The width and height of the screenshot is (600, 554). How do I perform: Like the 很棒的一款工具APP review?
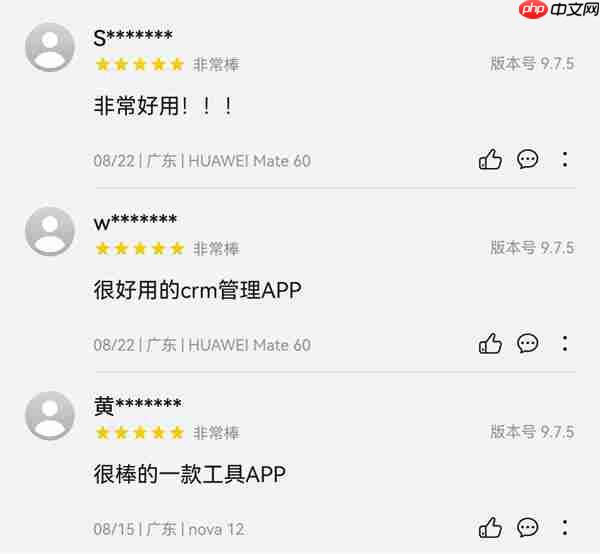tap(490, 528)
